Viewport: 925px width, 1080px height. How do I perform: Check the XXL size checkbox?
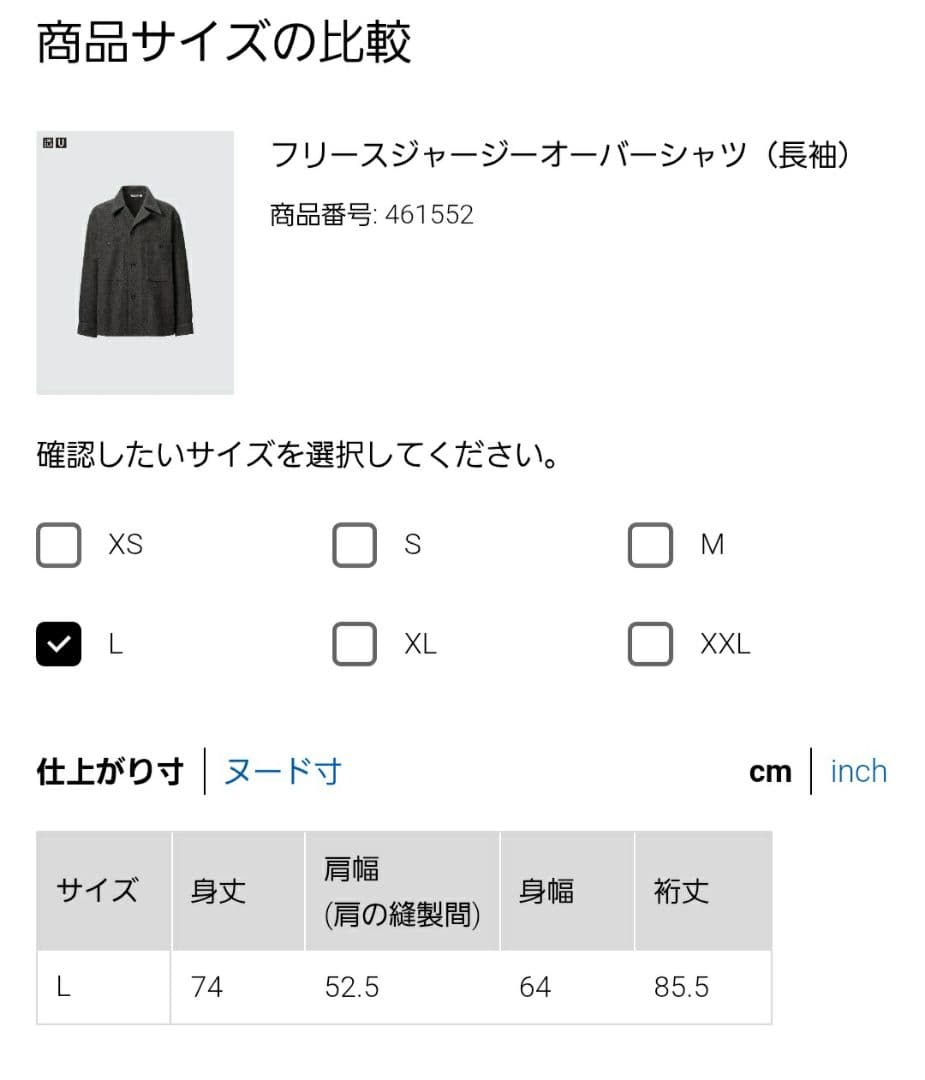[x=649, y=644]
